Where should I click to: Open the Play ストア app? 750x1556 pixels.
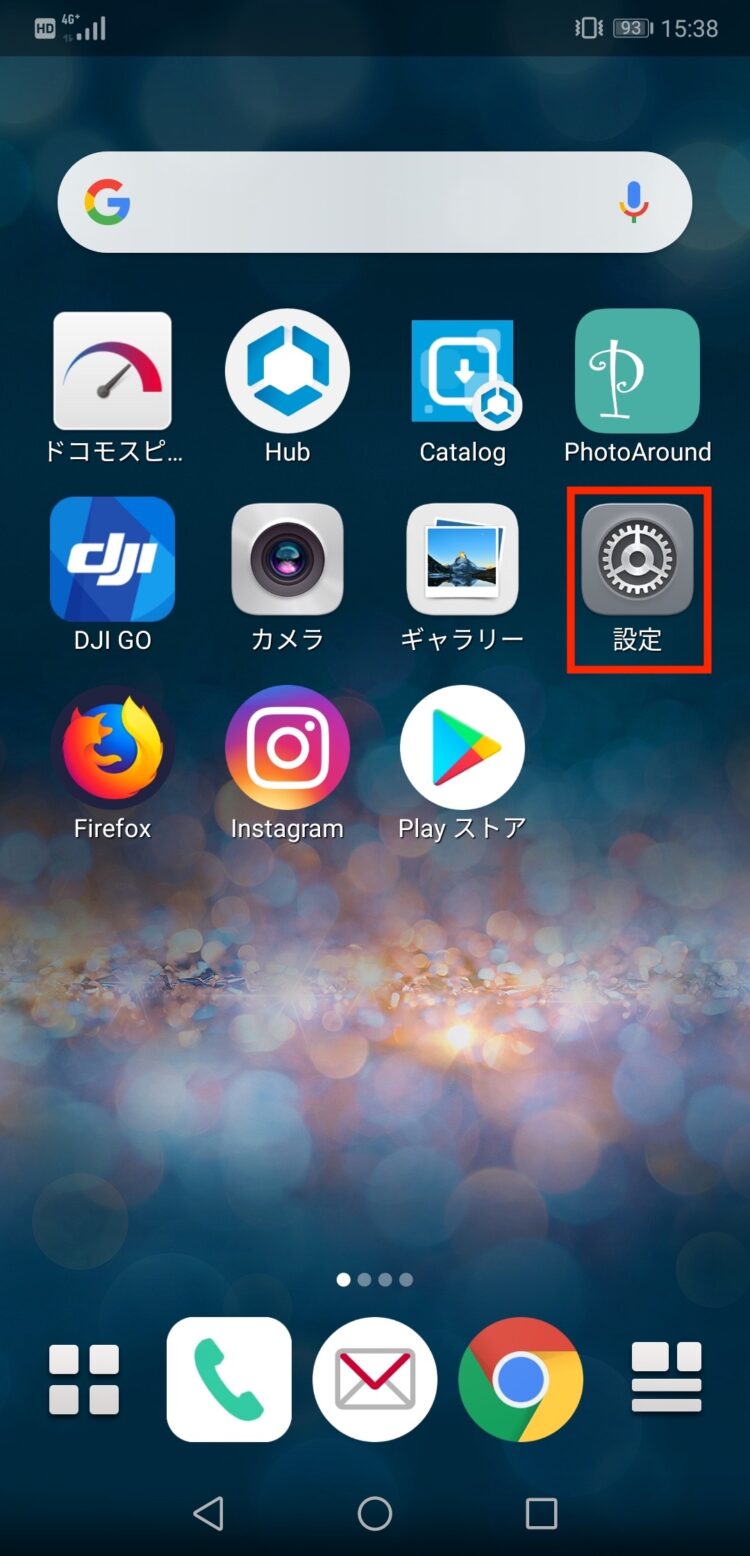pyautogui.click(x=462, y=748)
